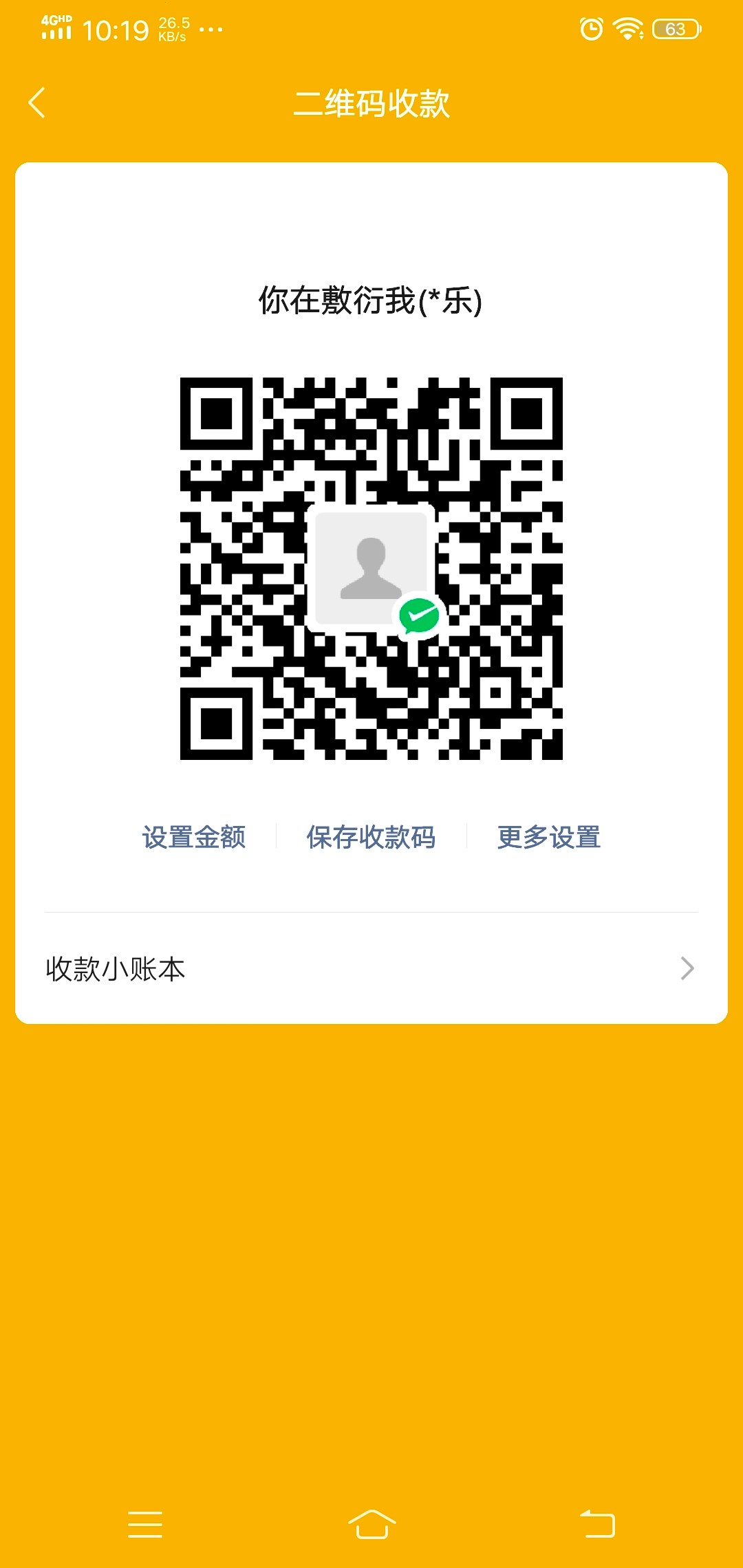743x1568 pixels.
Task: Open the alarm clock icon in status bar
Action: pos(590,29)
